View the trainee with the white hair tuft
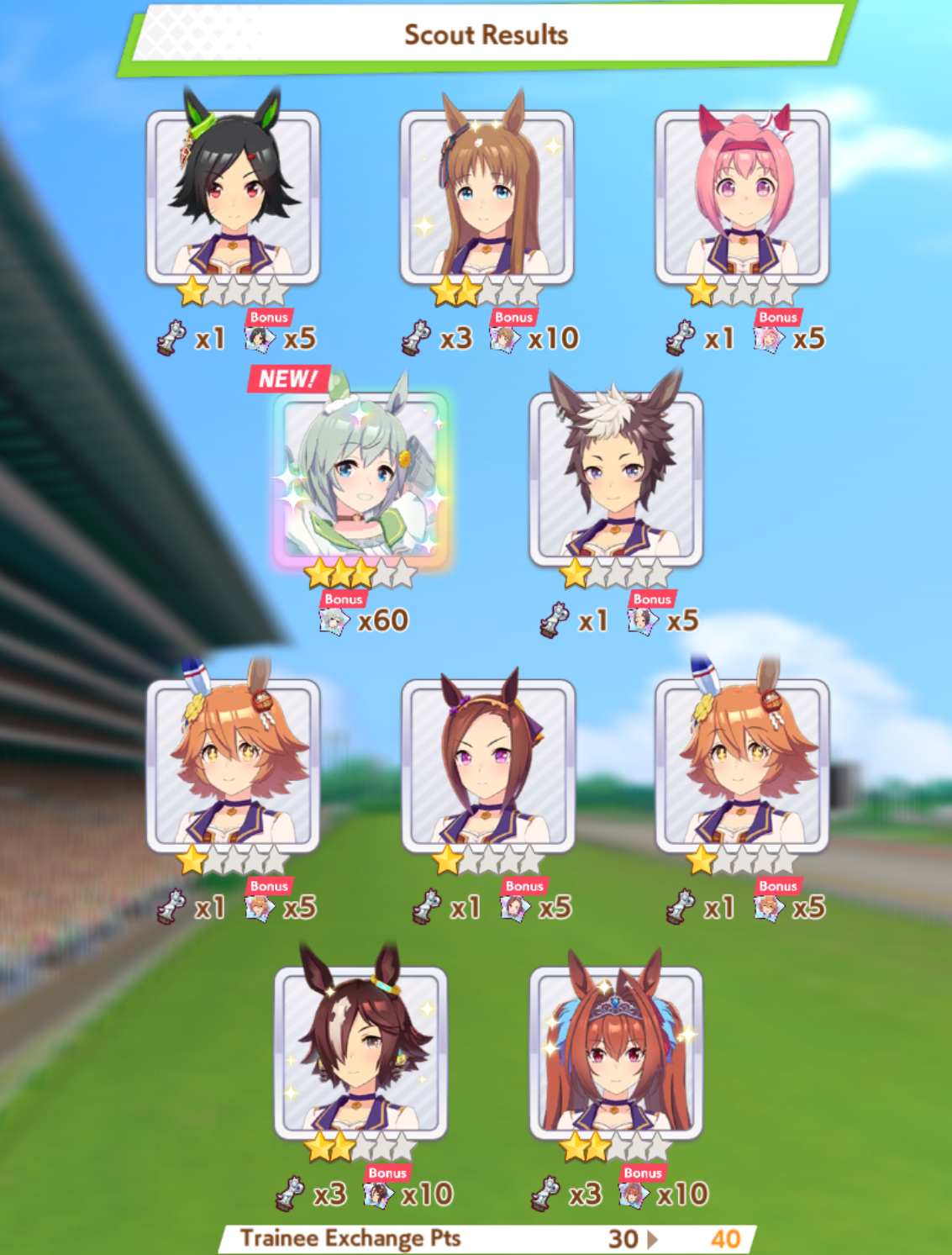This screenshot has height=1255, width=952. (x=616, y=479)
